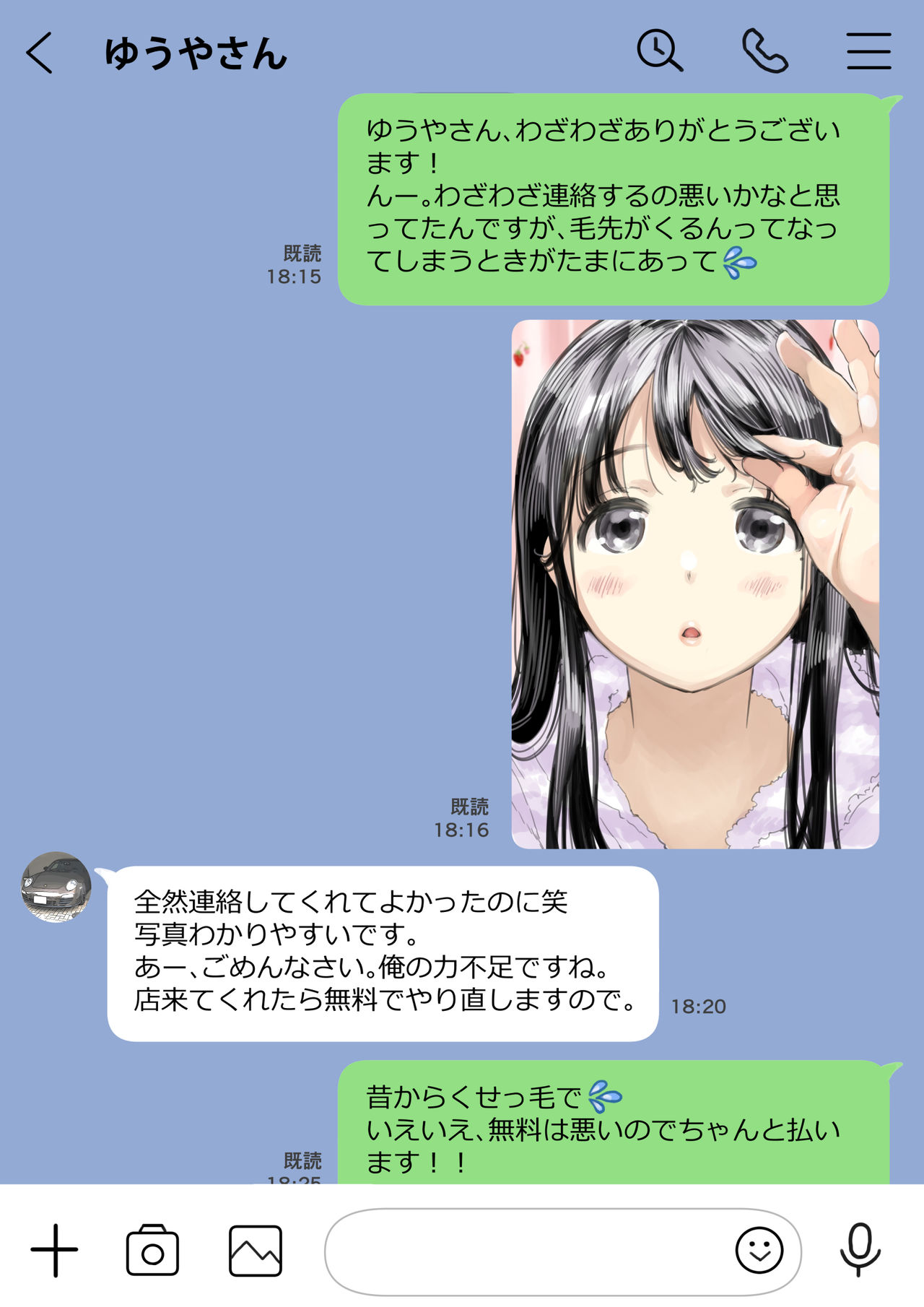The height and width of the screenshot is (1307, 924).
Task: Open the plus attachment menu
Action: point(54,1250)
